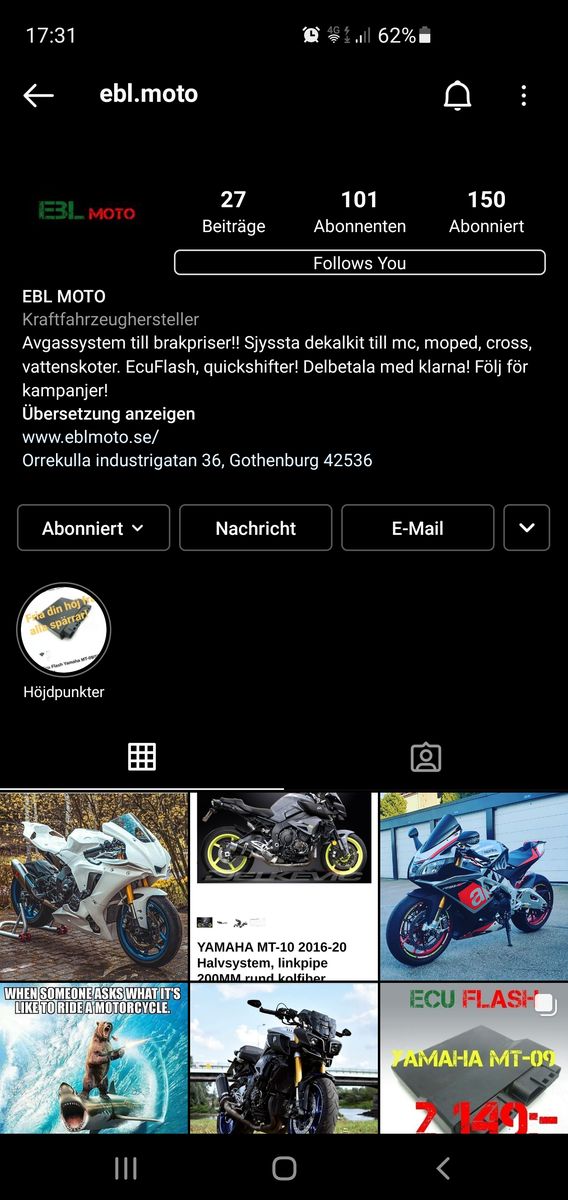View the 101 Abonnenten list
Viewport: 568px width, 1200px height.
pyautogui.click(x=360, y=212)
